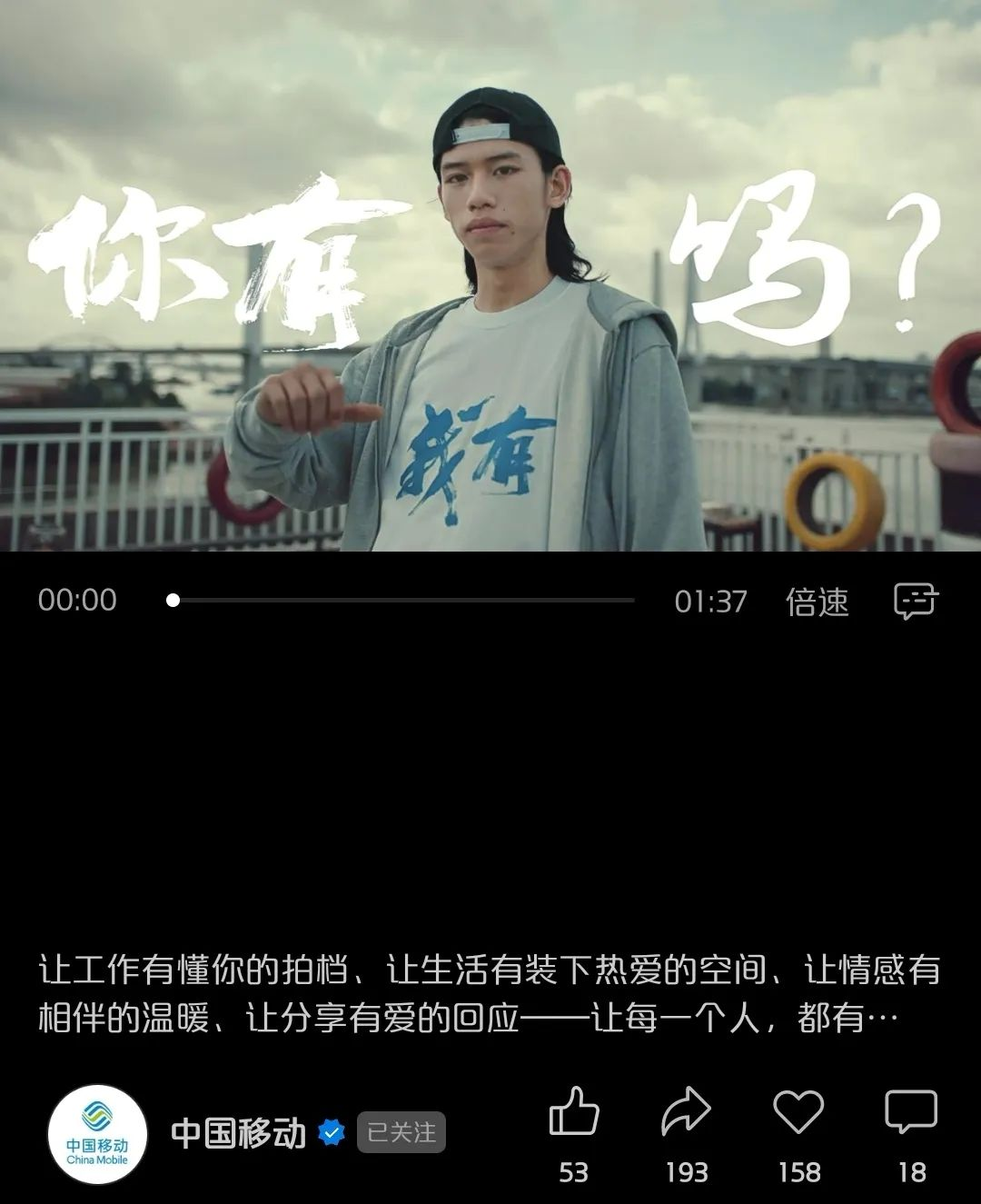981x1204 pixels.
Task: Open the 中国移动 account profile avatar
Action: [x=97, y=1134]
